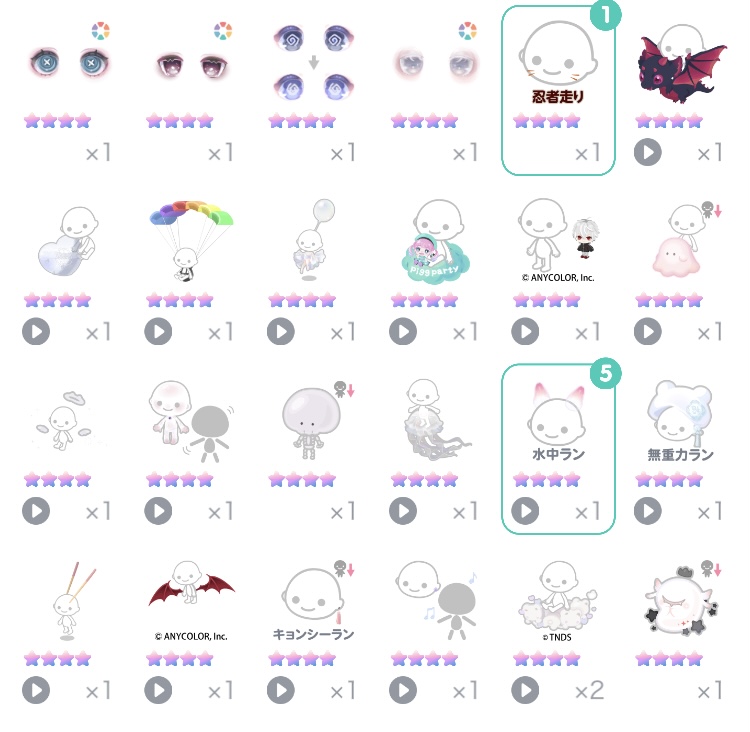This screenshot has width=750, height=732.
Task: Play the white balloon item preview
Action: [280, 331]
